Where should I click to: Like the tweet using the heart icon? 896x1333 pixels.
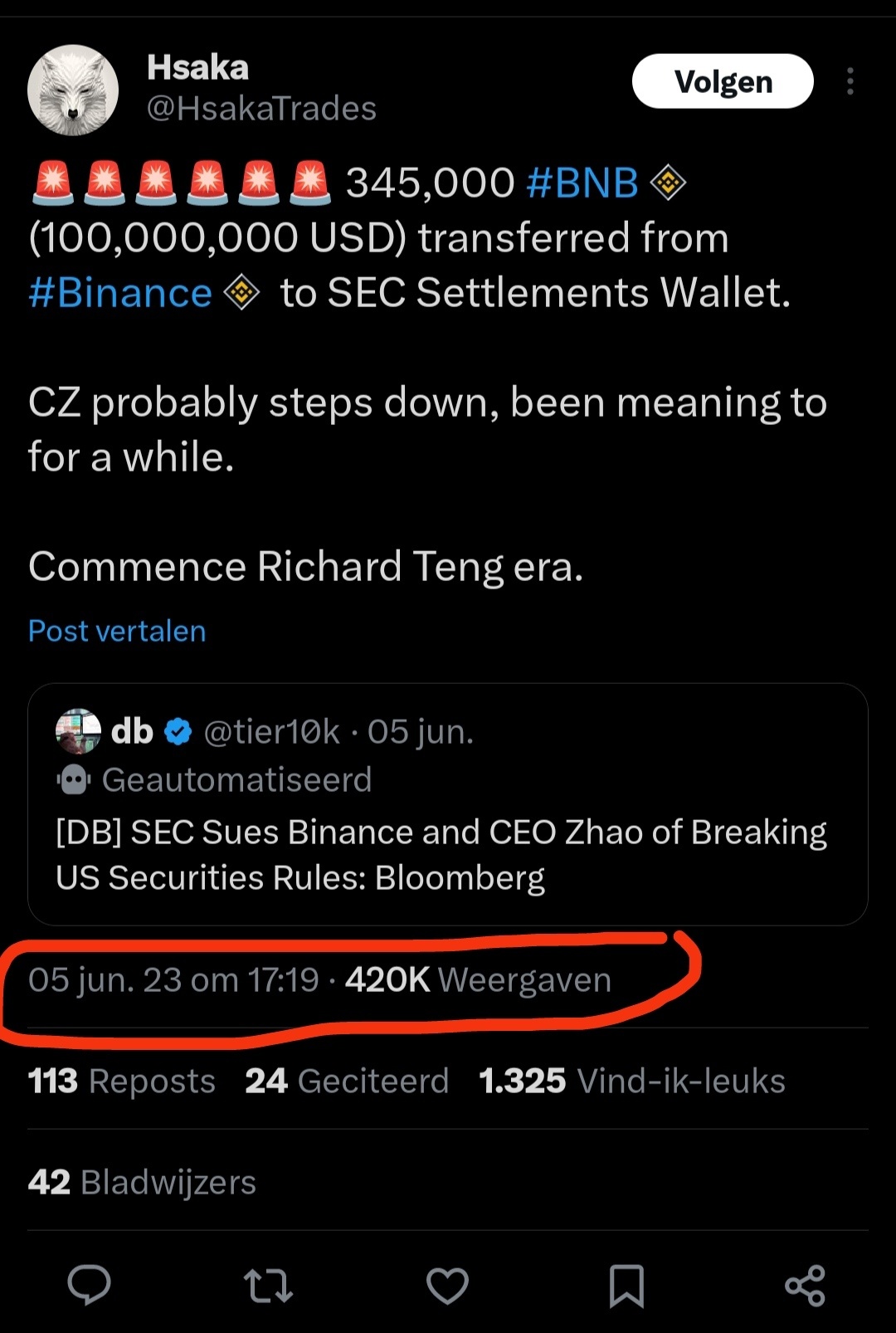point(447,1284)
